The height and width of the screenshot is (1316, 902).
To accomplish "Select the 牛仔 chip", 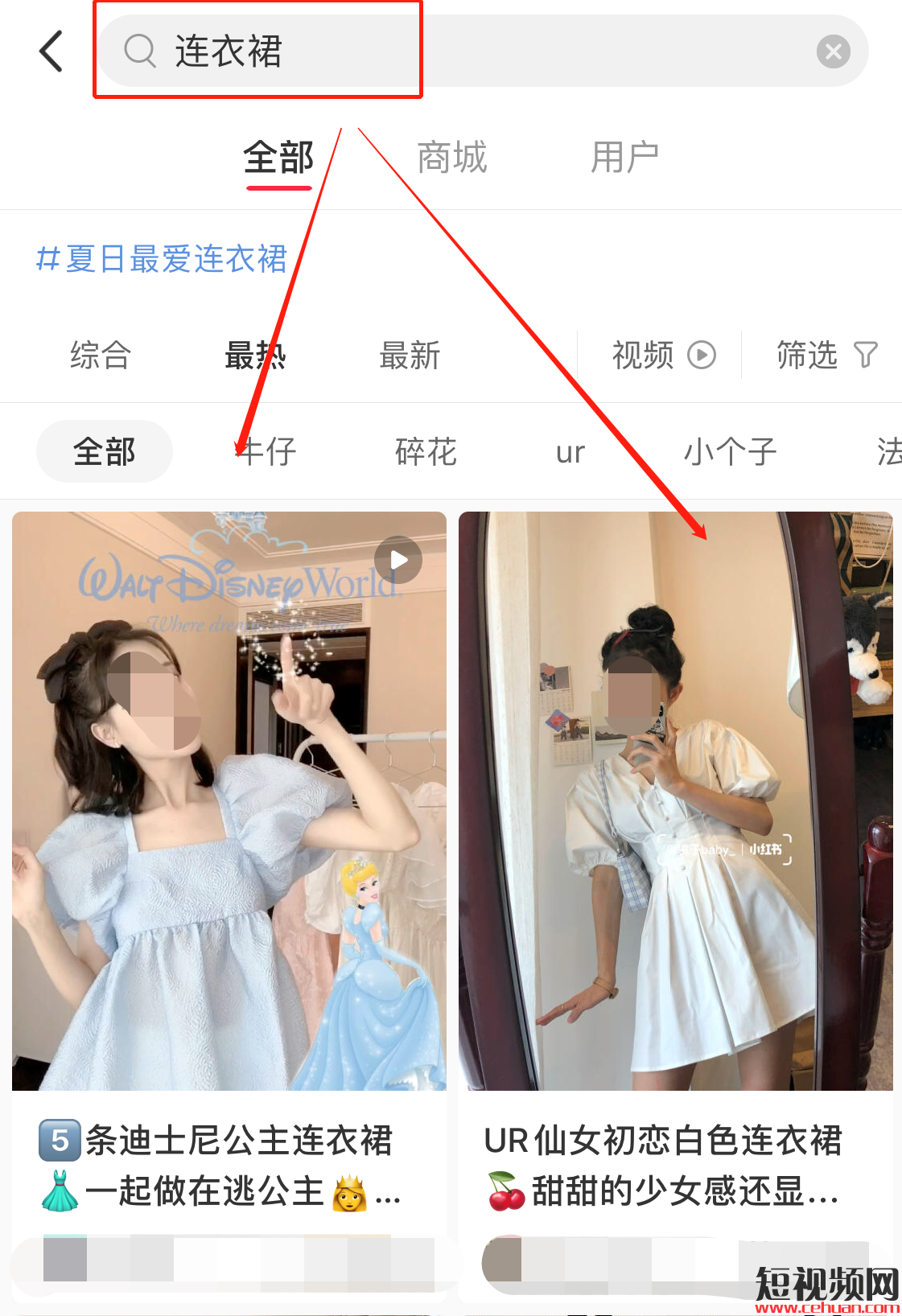I will [x=266, y=451].
